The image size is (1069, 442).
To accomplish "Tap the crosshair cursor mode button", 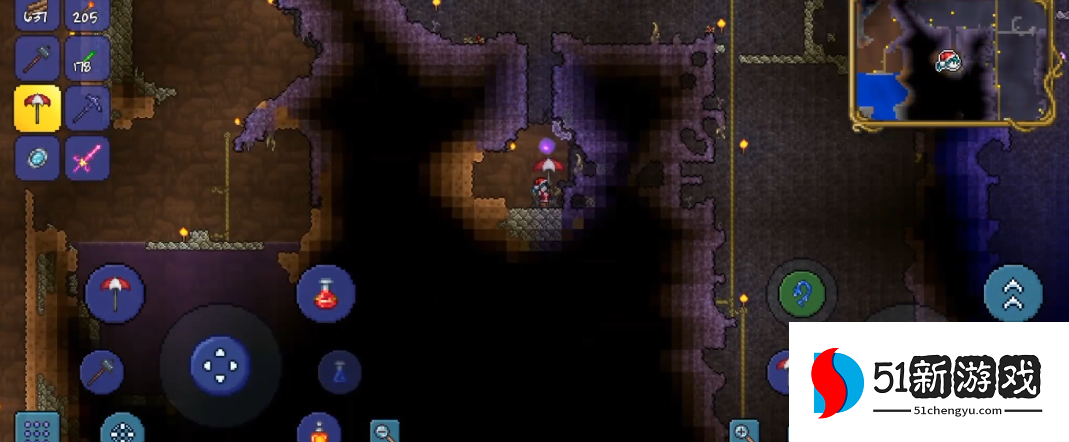I will (x=122, y=431).
